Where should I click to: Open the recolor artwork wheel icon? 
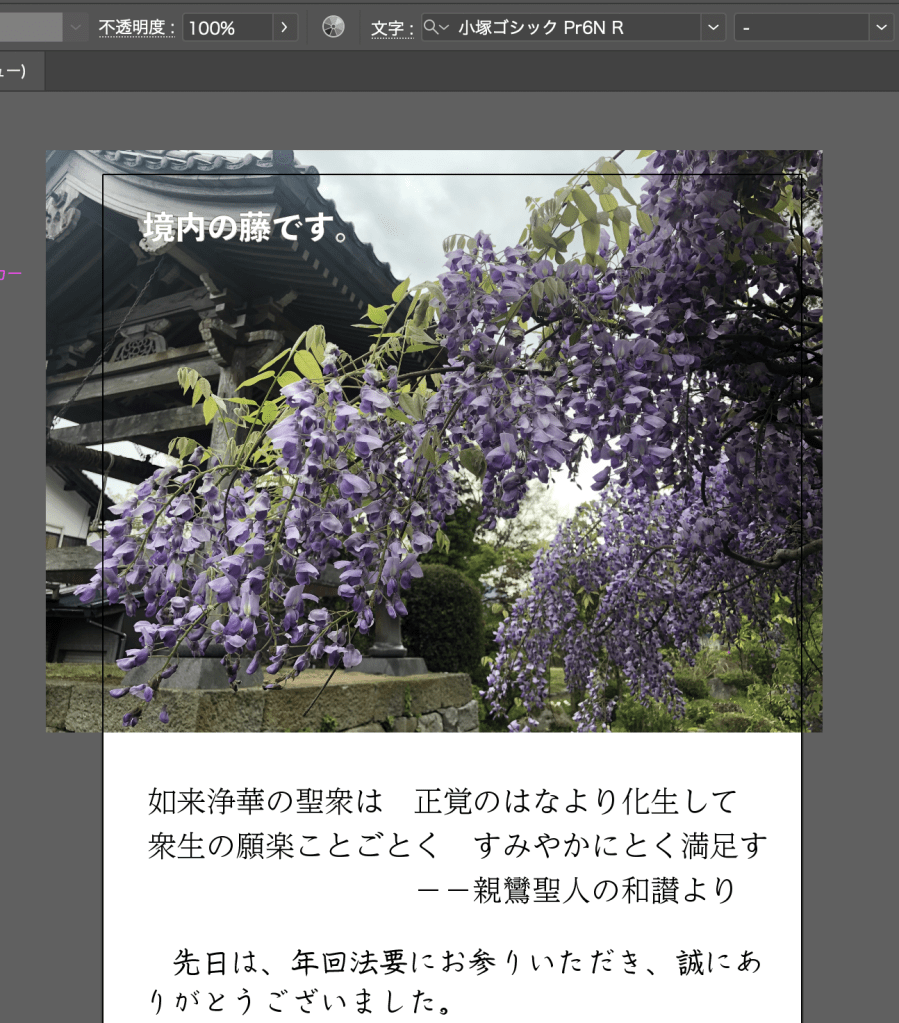tap(333, 27)
